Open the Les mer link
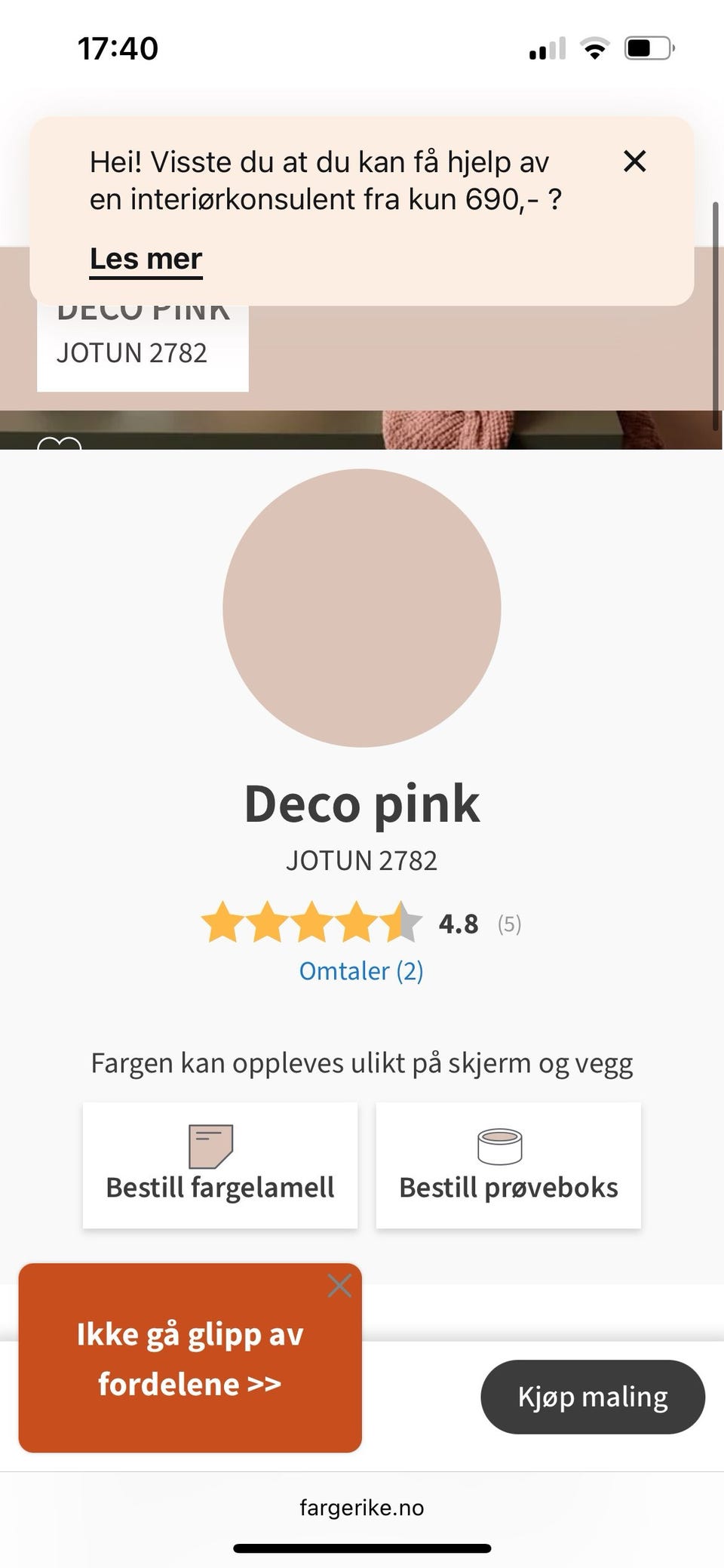This screenshot has height=1568, width=724. tap(146, 259)
